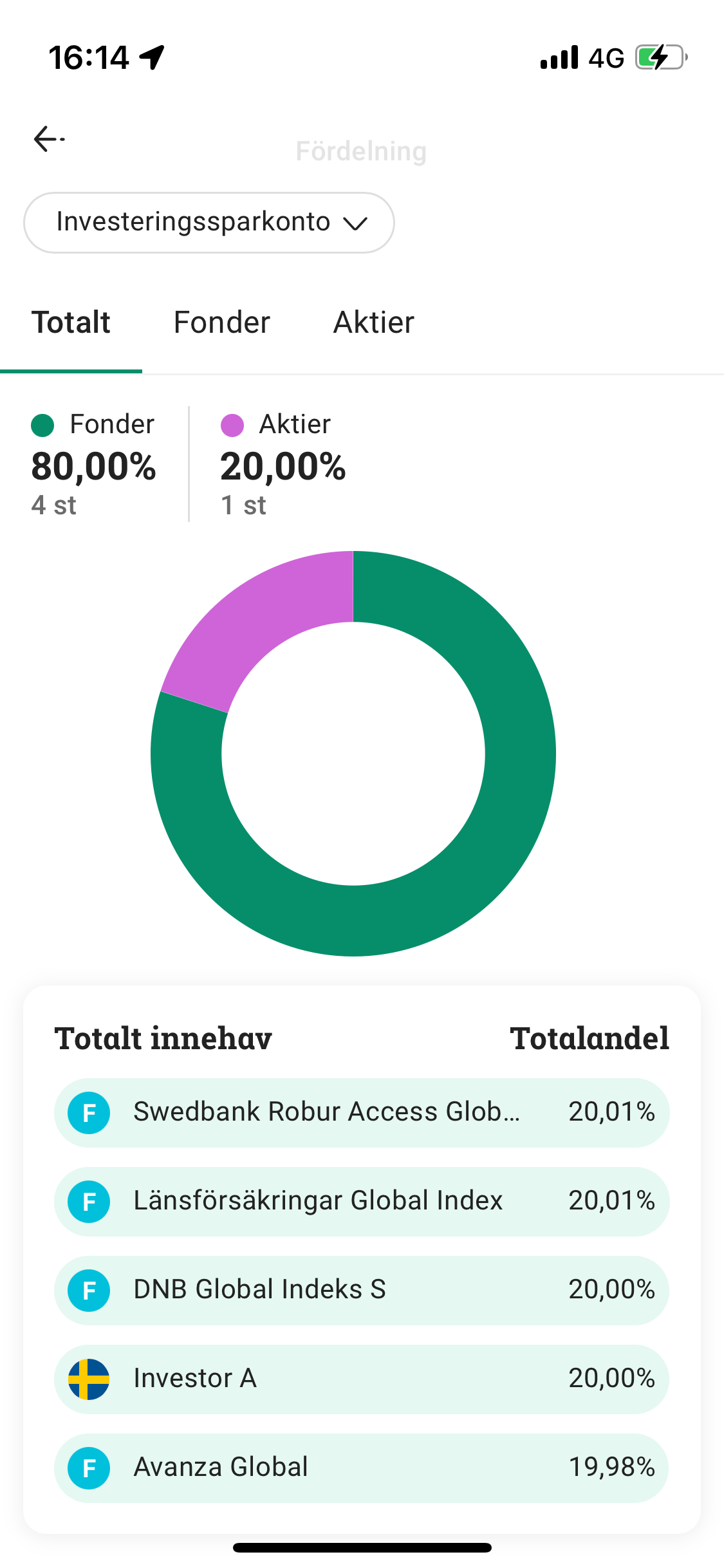The image size is (724, 1568).
Task: Open Länsförsäkringar Global Index holding
Action: coord(362,1202)
